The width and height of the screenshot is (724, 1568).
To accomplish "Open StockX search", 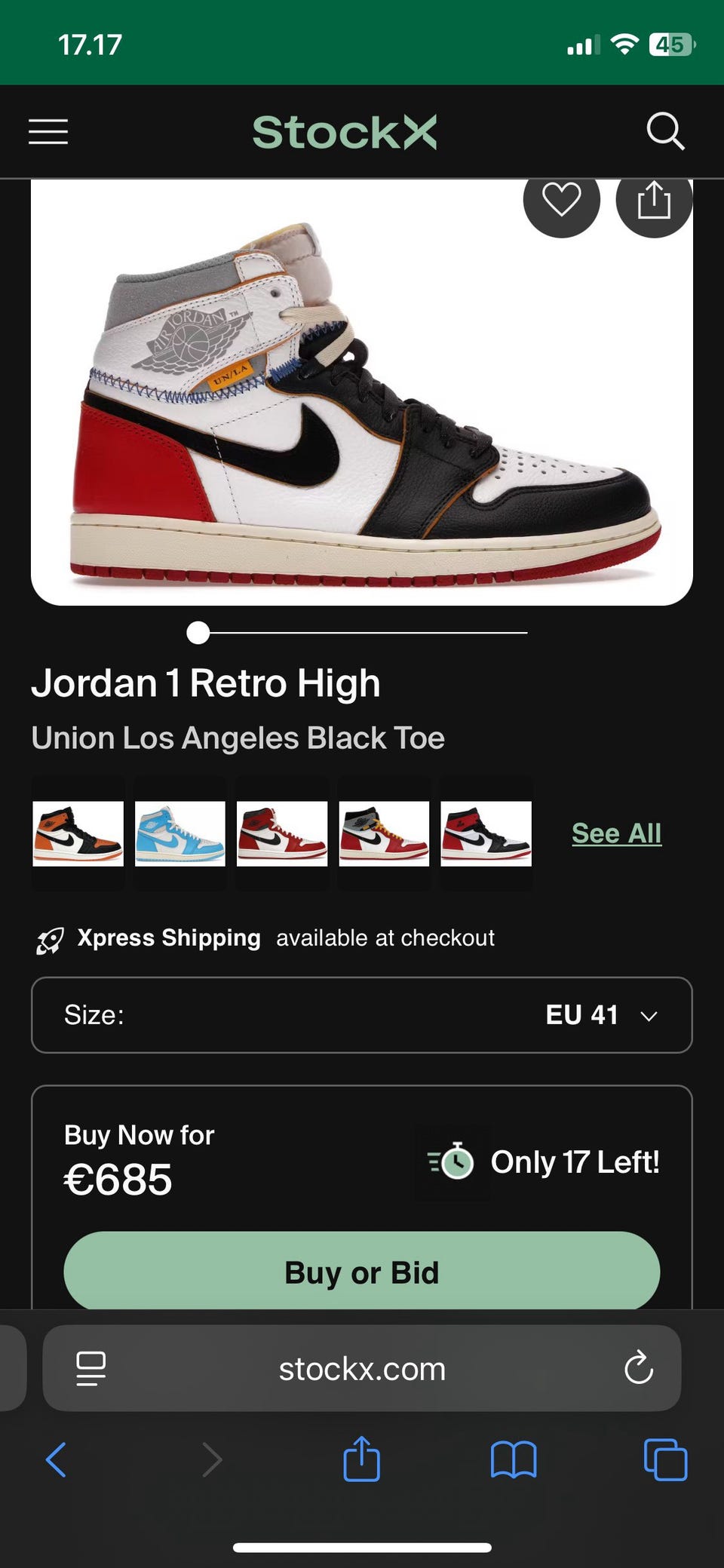I will point(665,132).
